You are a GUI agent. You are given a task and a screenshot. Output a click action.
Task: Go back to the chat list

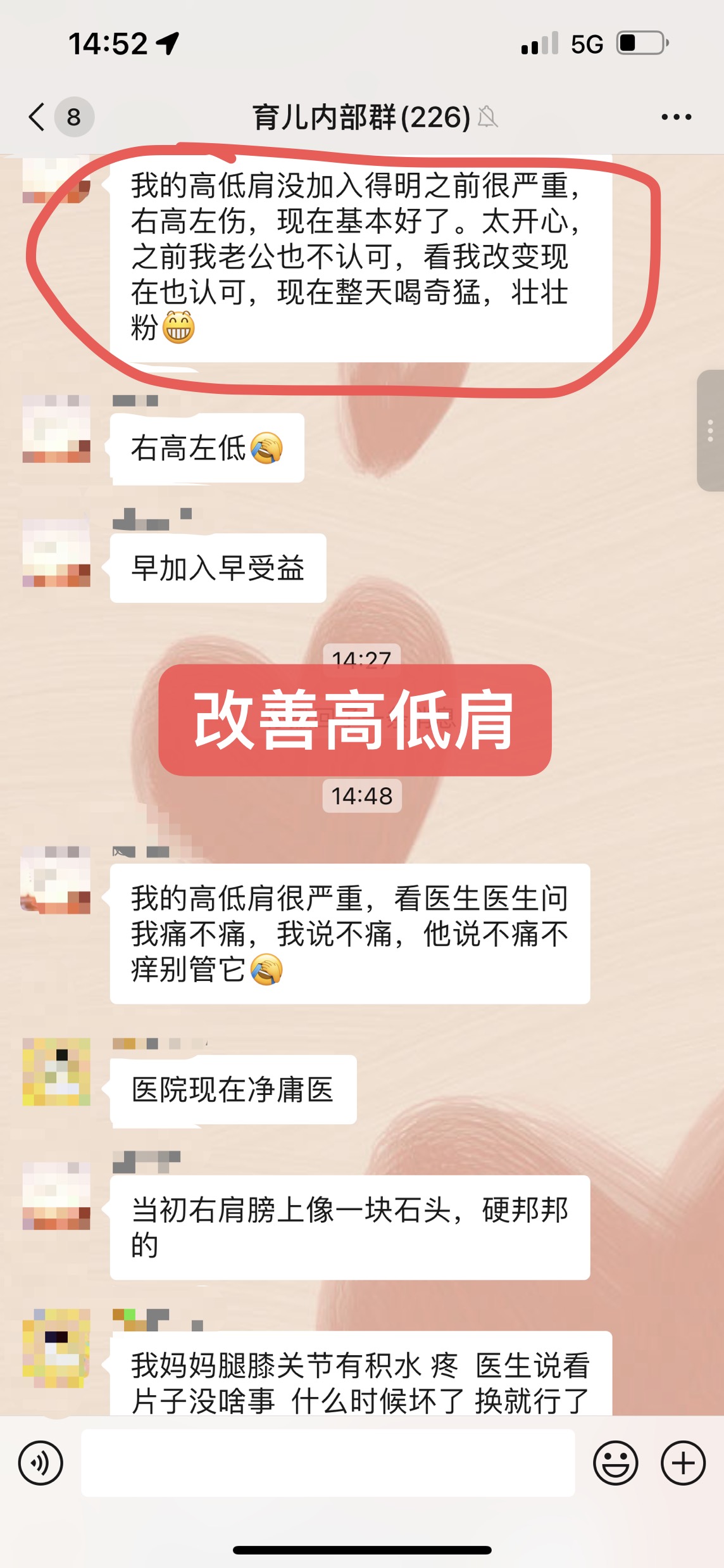pyautogui.click(x=38, y=117)
